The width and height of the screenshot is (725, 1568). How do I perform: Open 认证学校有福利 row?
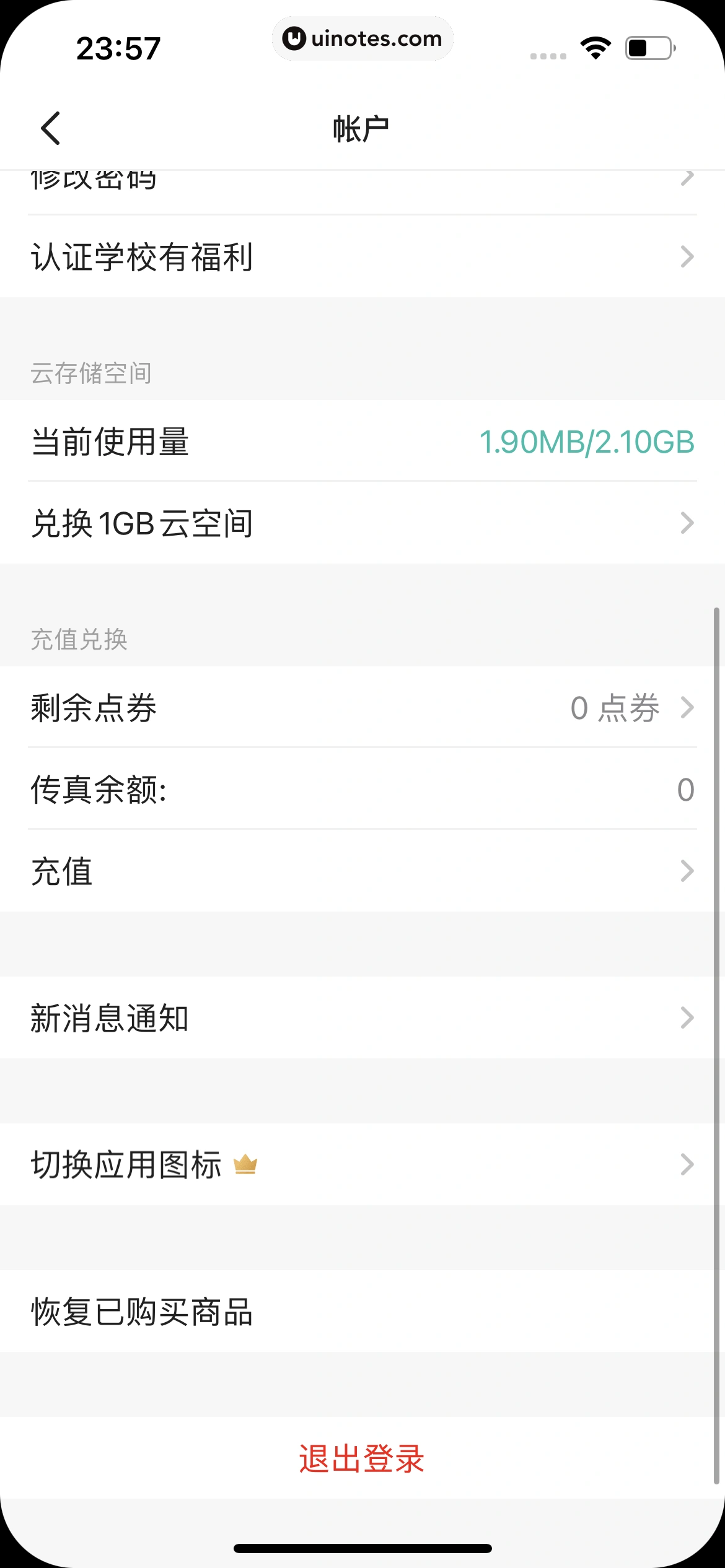pyautogui.click(x=362, y=256)
